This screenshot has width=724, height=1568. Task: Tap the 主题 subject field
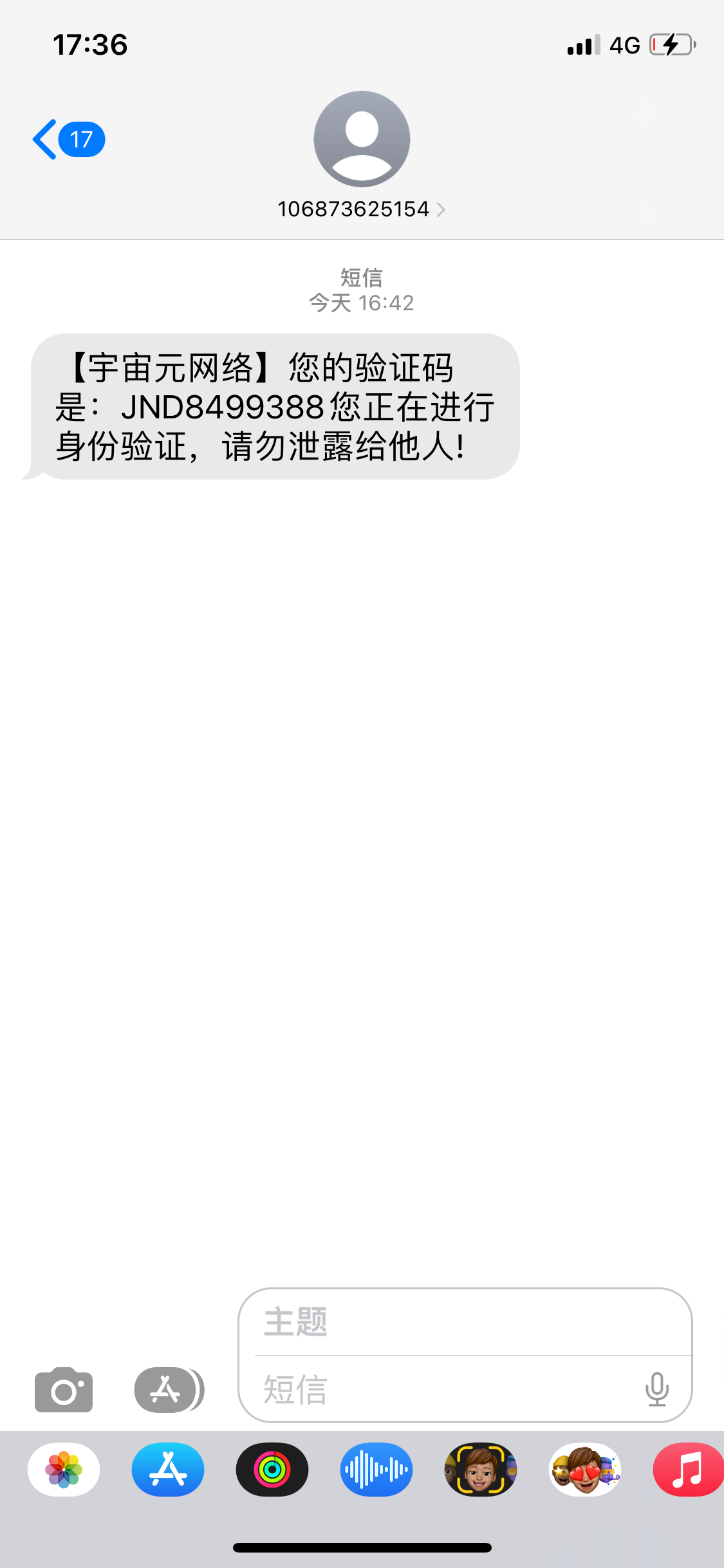(463, 1322)
